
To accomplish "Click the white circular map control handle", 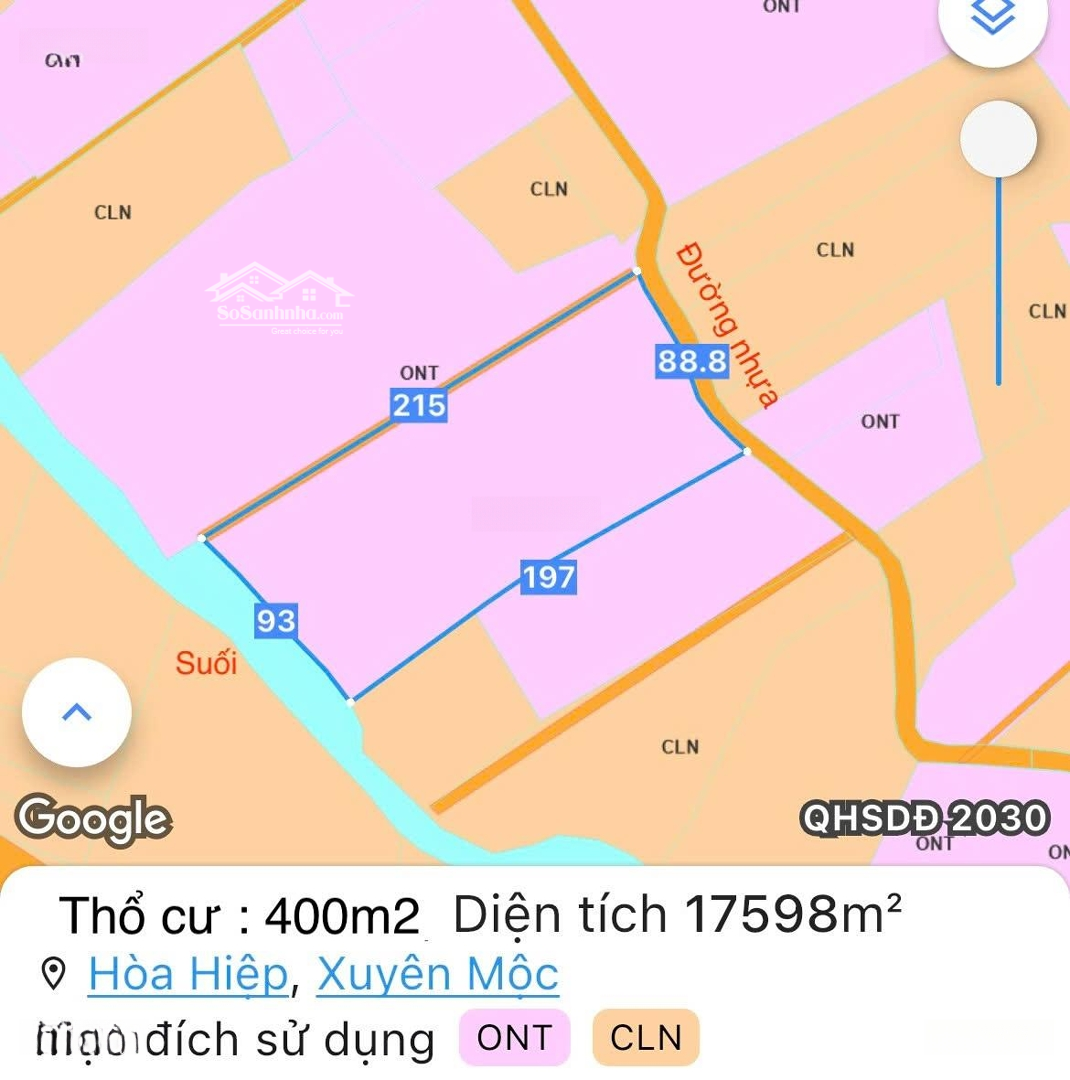I will (x=997, y=138).
